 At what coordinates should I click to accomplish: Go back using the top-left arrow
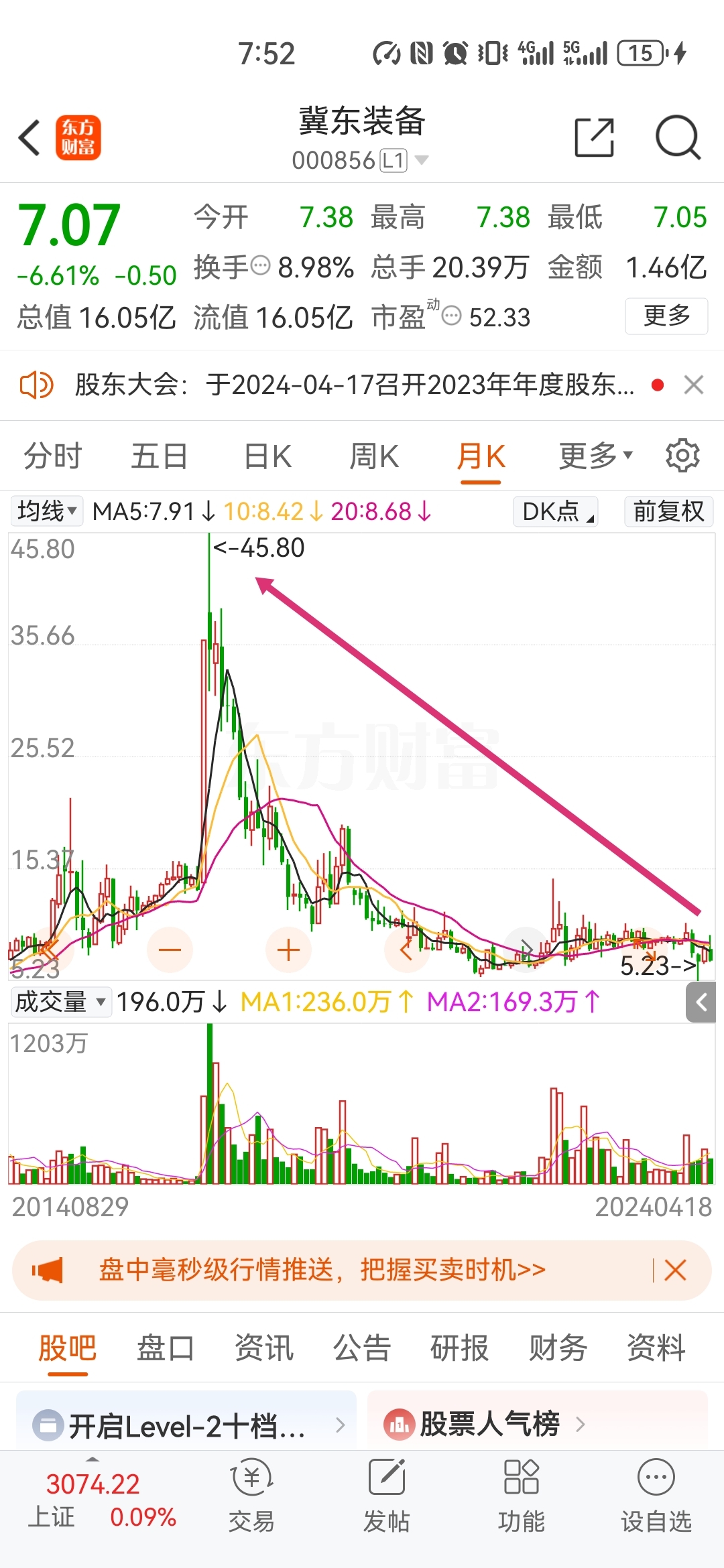tap(29, 137)
